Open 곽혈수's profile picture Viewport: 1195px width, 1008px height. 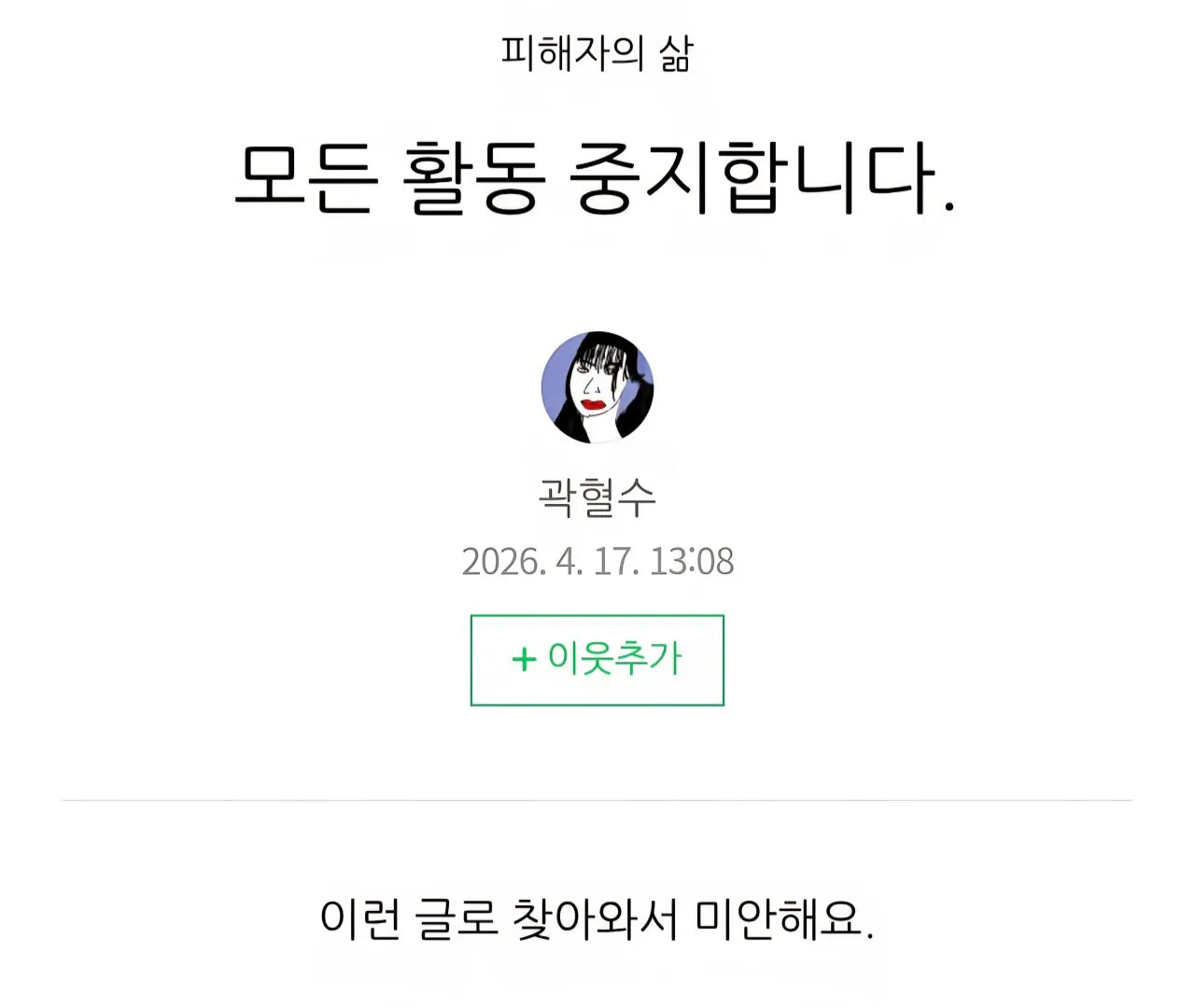(597, 387)
